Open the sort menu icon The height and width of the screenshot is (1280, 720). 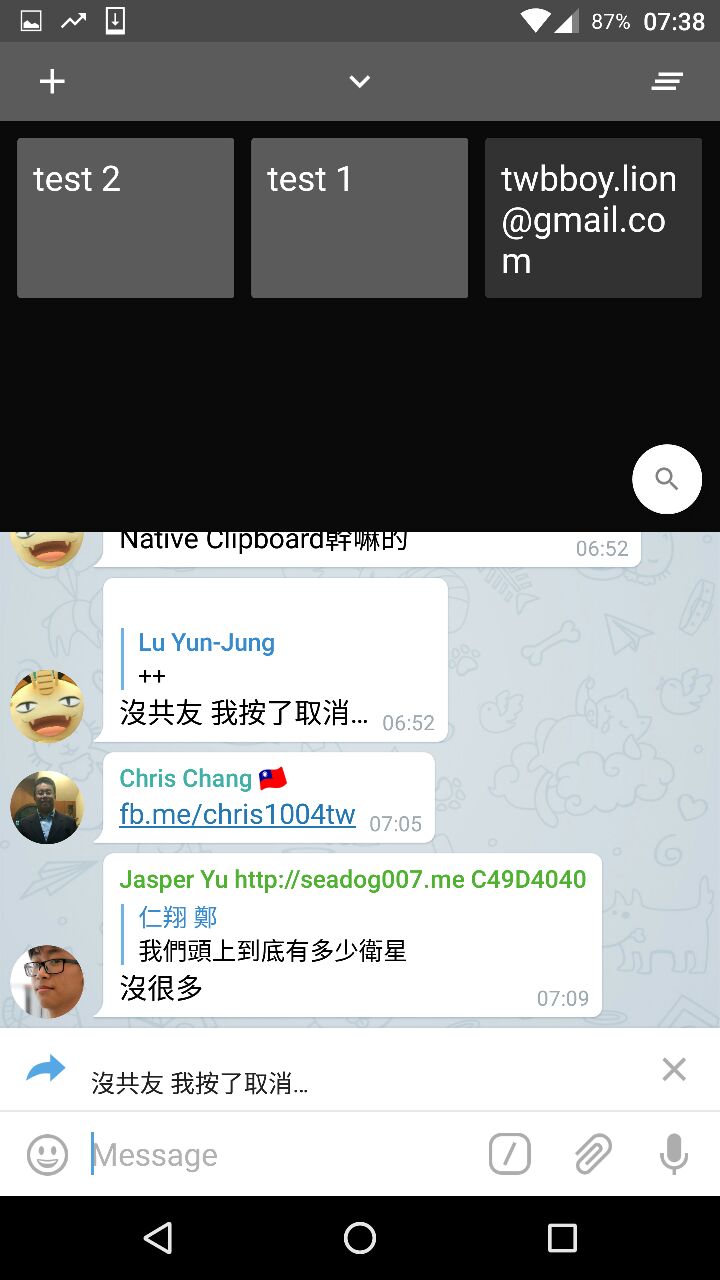pyautogui.click(x=667, y=82)
